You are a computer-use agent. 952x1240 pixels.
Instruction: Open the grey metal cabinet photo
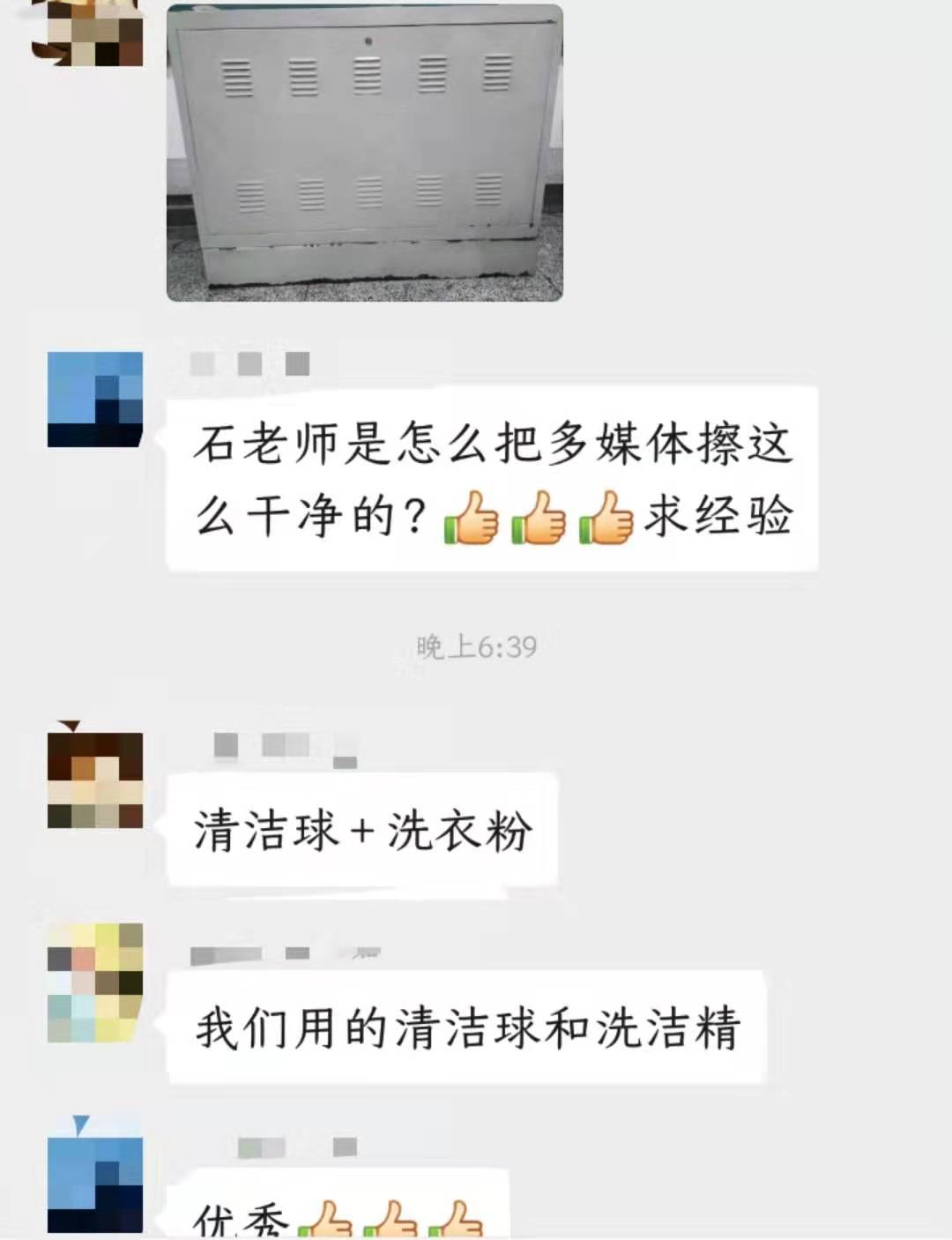pos(364,154)
